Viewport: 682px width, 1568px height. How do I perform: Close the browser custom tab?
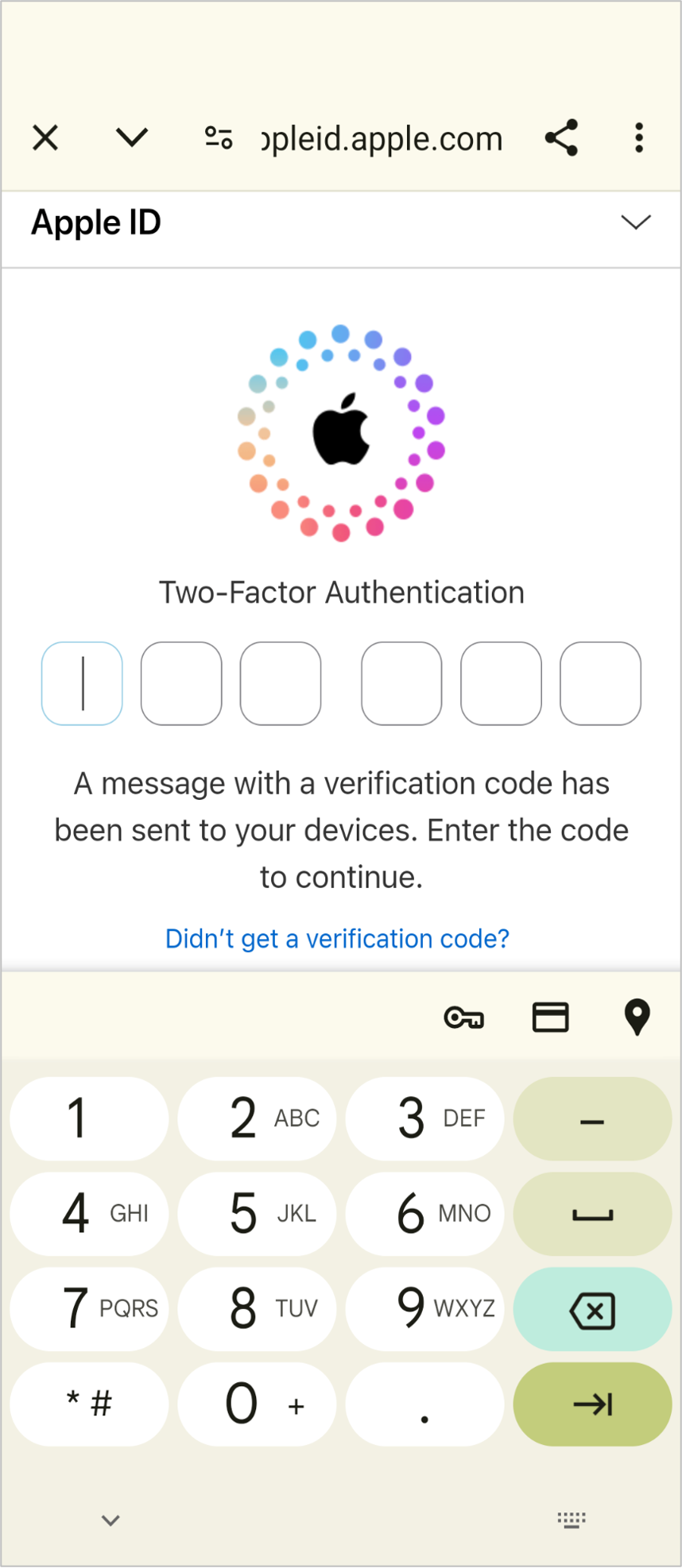pyautogui.click(x=45, y=138)
